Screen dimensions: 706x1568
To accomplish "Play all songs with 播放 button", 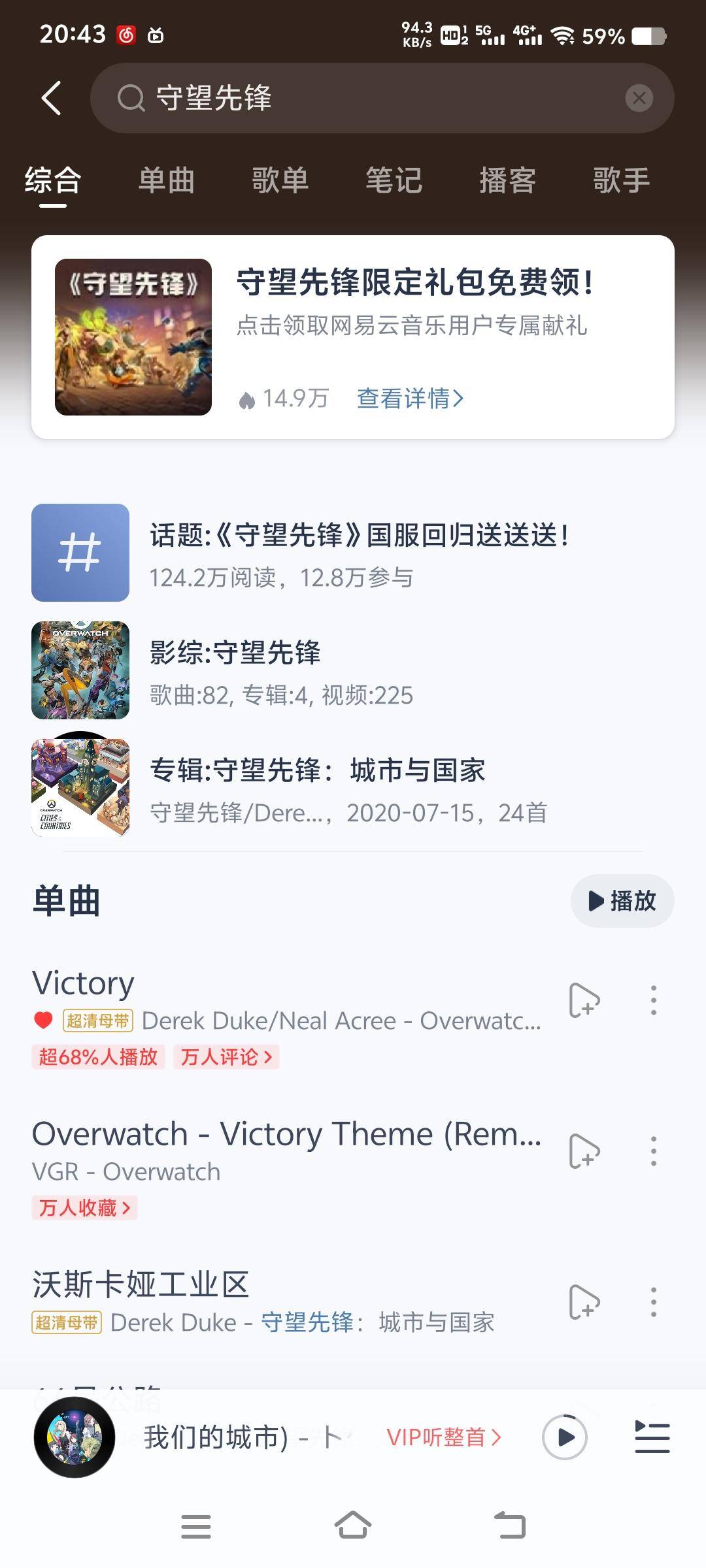I will pyautogui.click(x=622, y=901).
